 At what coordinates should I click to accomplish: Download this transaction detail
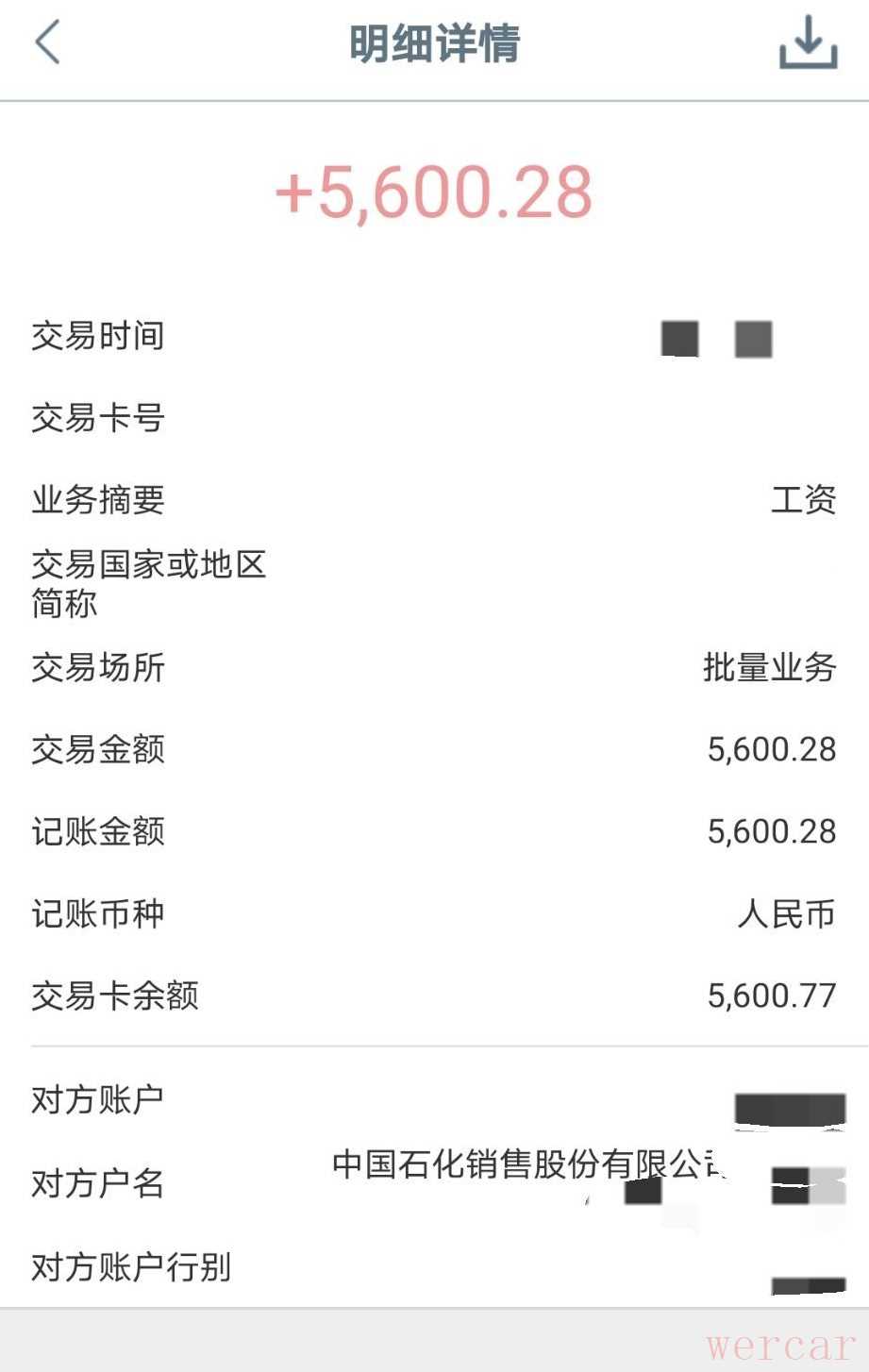pos(808,43)
